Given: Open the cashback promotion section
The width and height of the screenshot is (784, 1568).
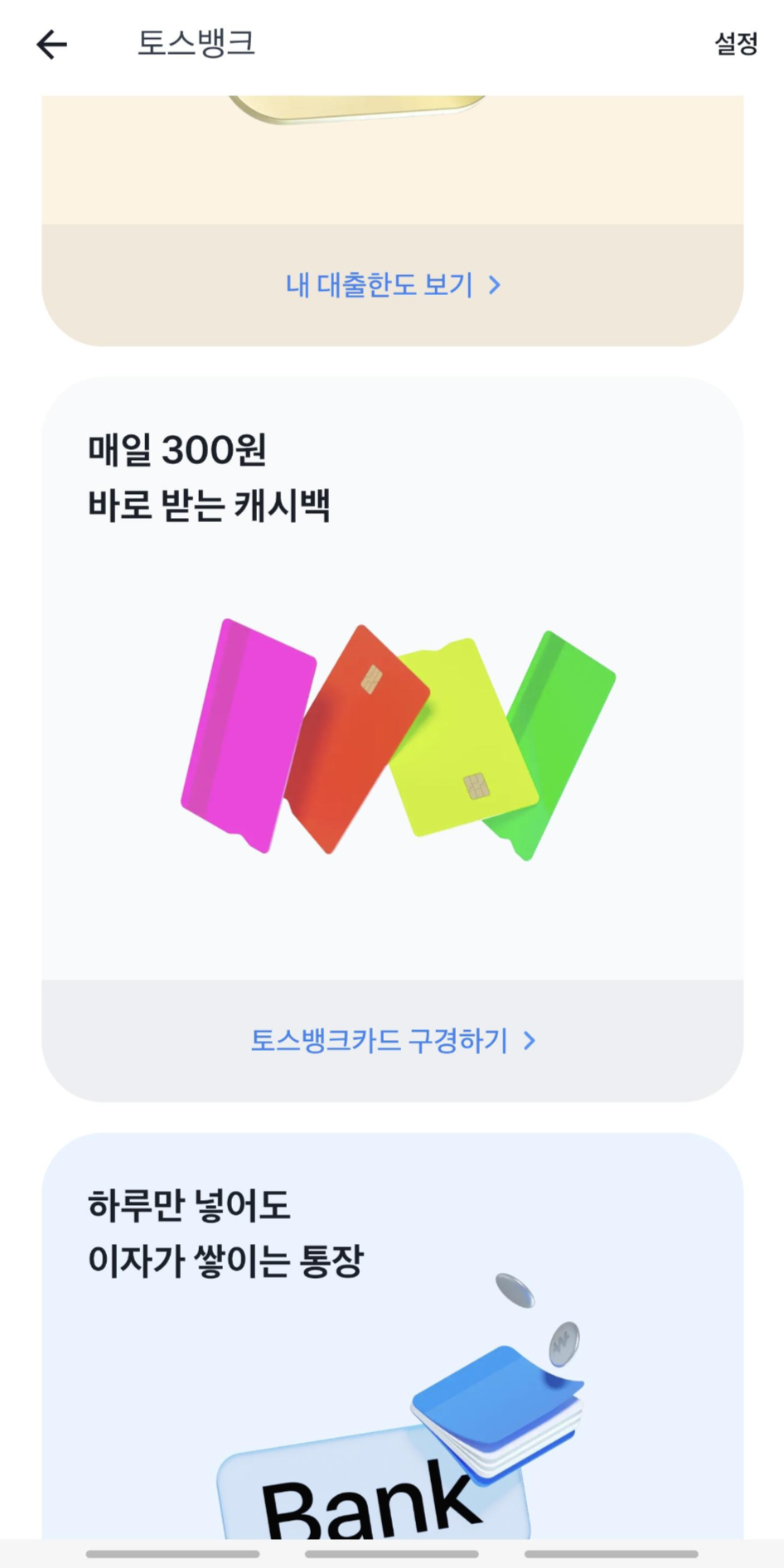Looking at the screenshot, I should (x=392, y=738).
